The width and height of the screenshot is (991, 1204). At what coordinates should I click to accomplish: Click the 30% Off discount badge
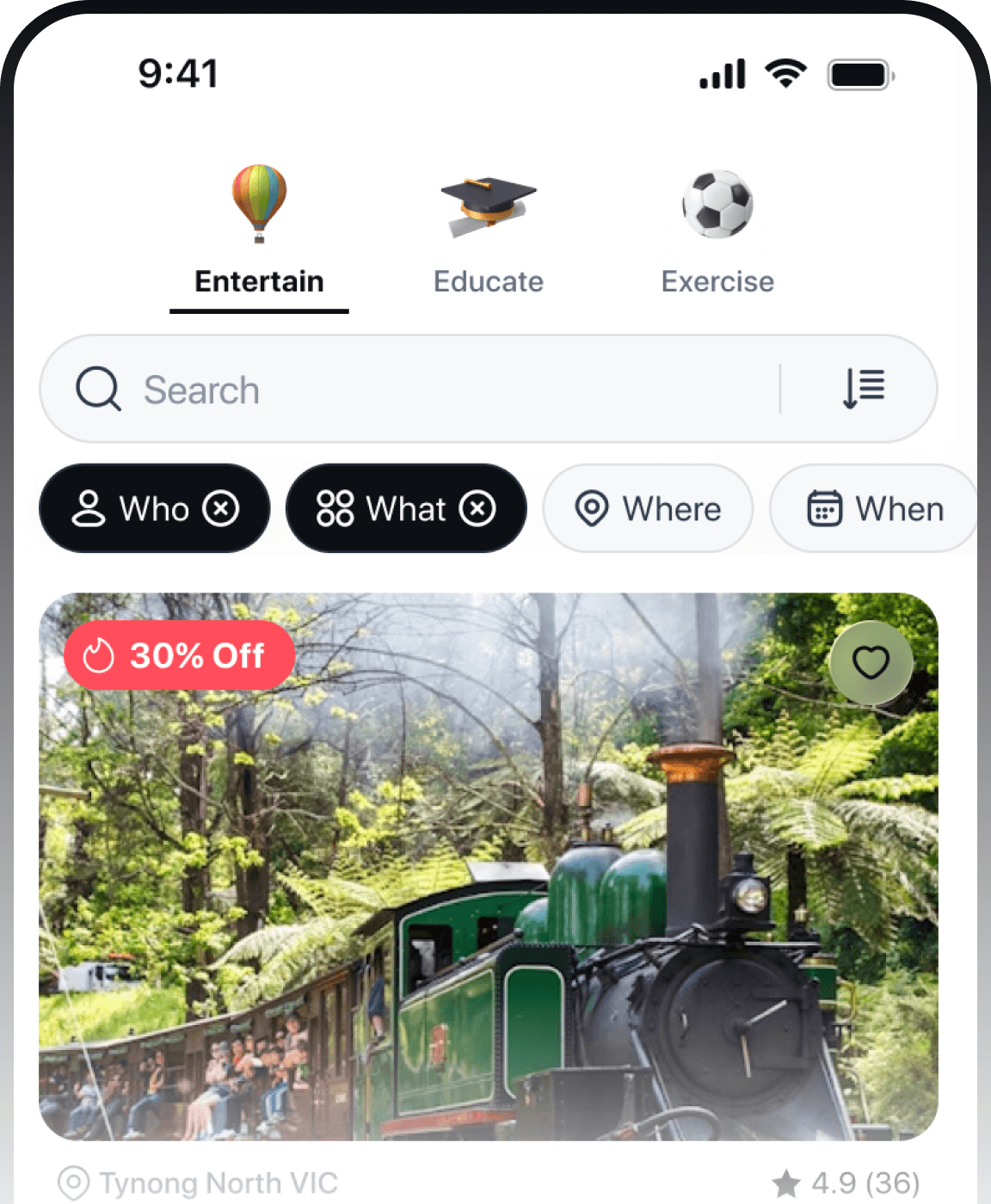point(179,656)
